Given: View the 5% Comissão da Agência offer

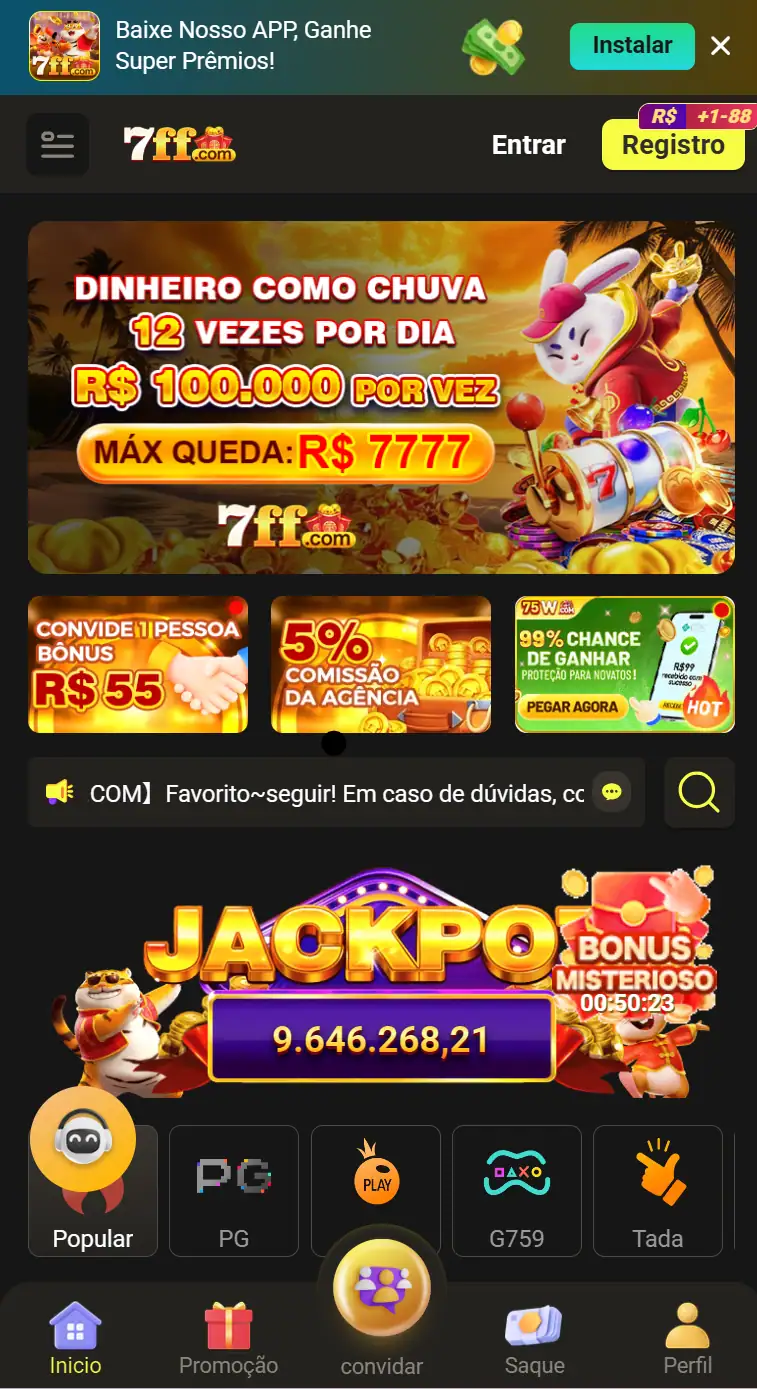Looking at the screenshot, I should click(x=381, y=665).
